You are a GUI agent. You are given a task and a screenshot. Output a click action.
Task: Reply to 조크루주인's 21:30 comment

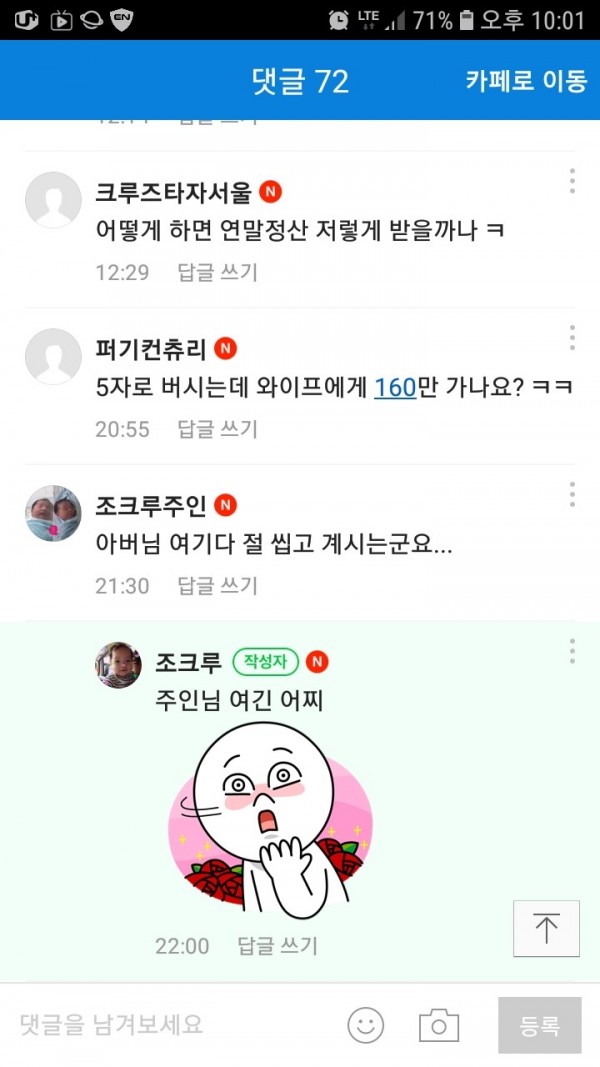218,585
